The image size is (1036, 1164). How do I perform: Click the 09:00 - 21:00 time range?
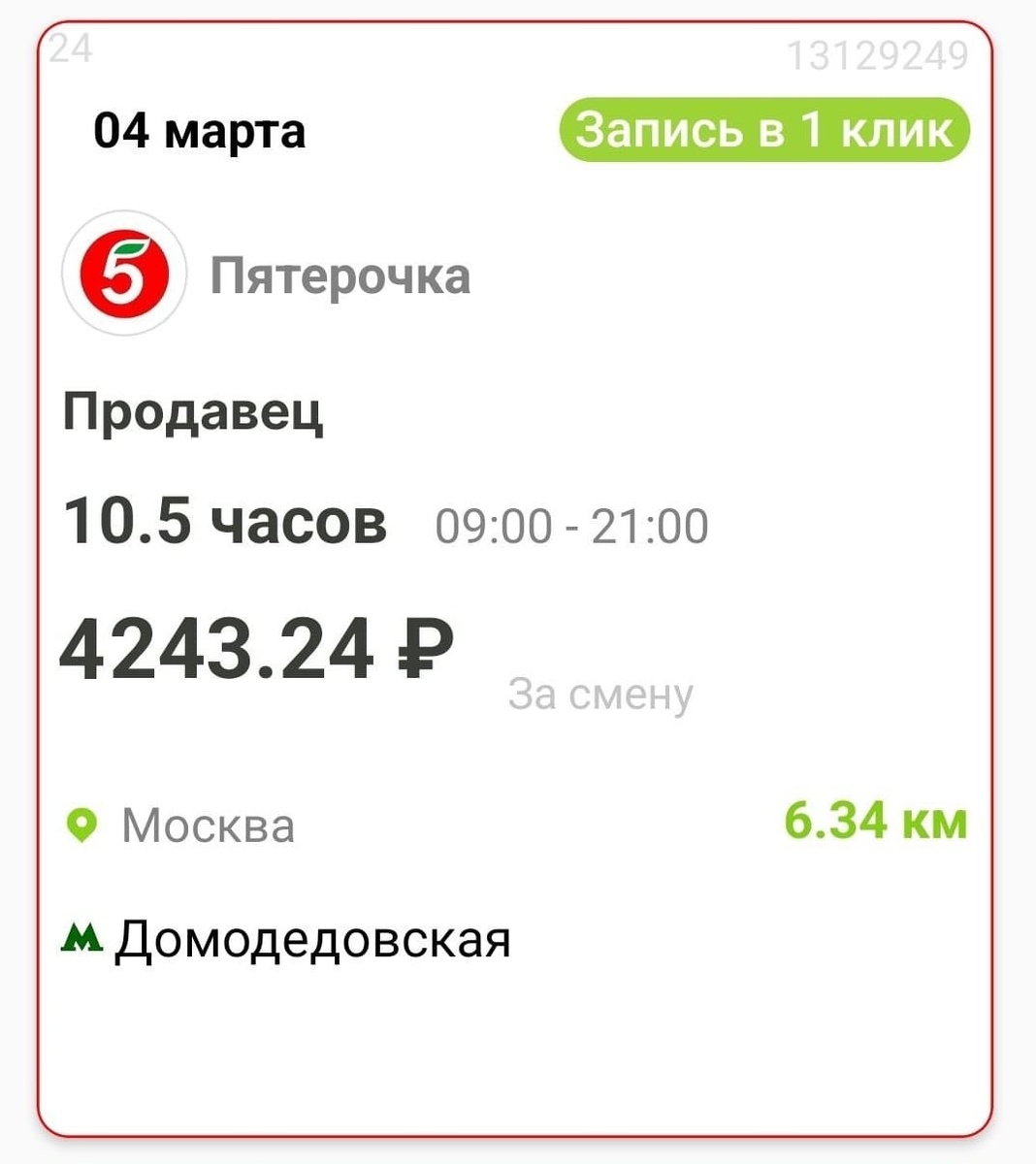click(x=569, y=525)
